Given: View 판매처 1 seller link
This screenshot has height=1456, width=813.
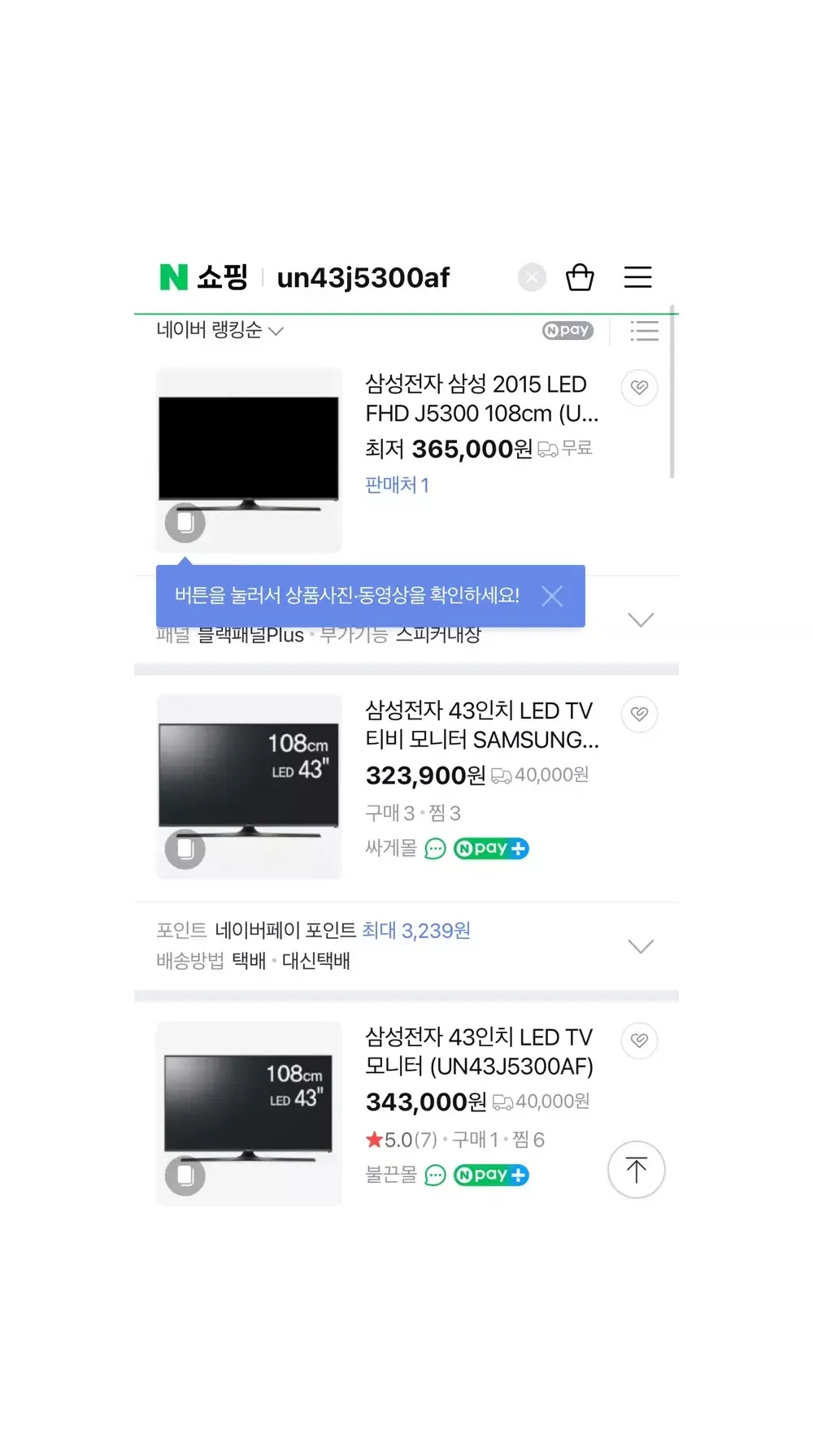Looking at the screenshot, I should pos(397,485).
